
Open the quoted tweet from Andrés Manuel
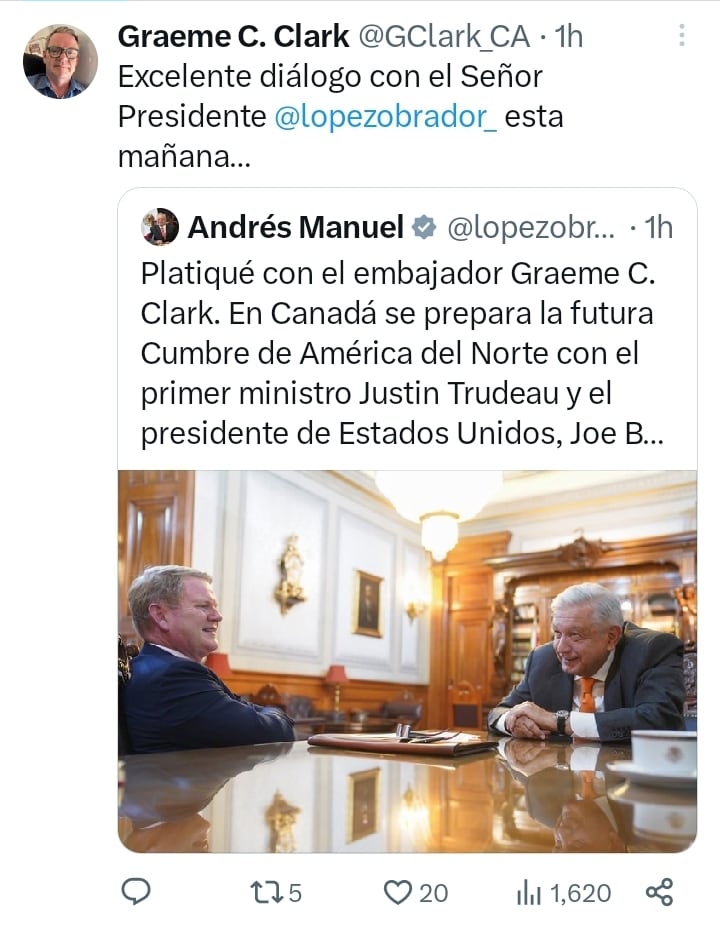[400, 350]
